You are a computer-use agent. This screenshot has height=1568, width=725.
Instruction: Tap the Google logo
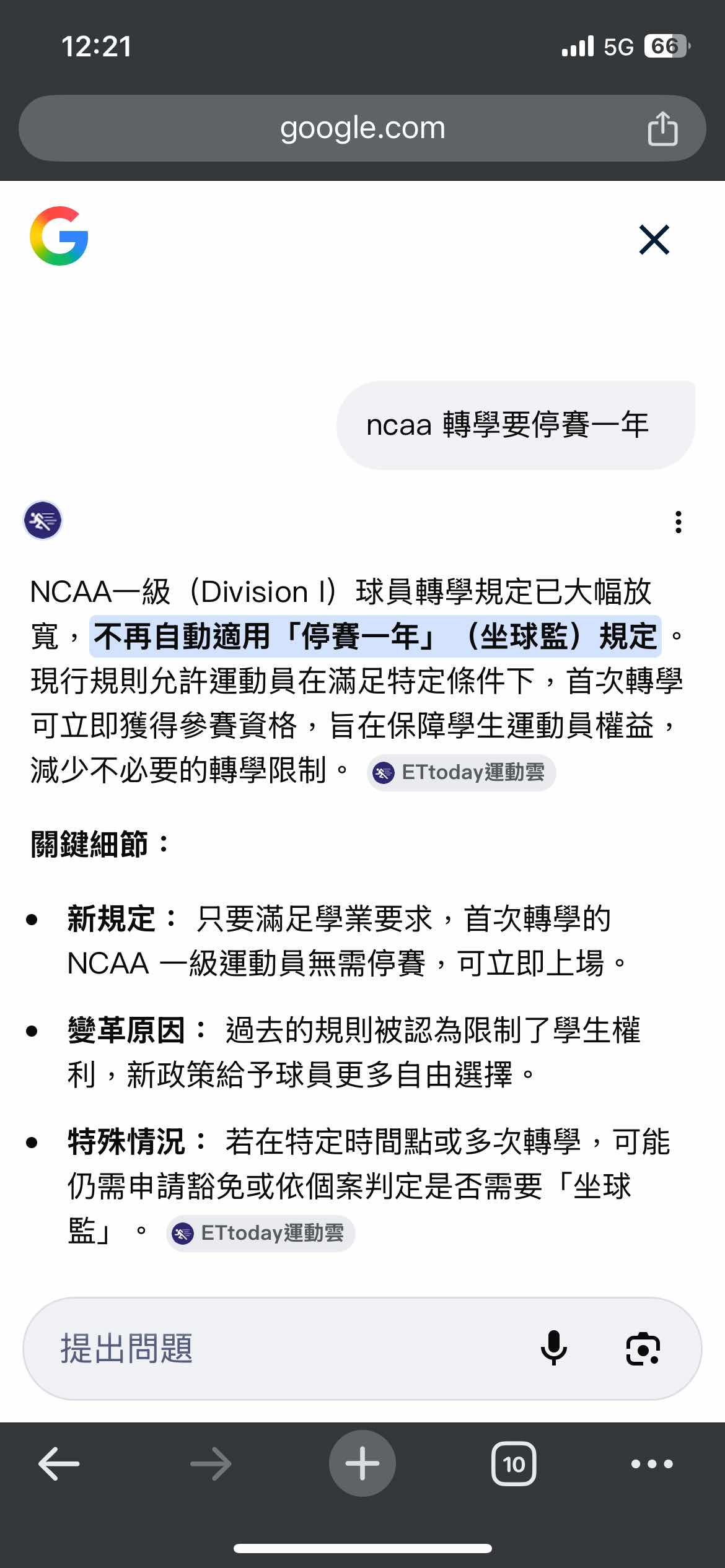59,237
